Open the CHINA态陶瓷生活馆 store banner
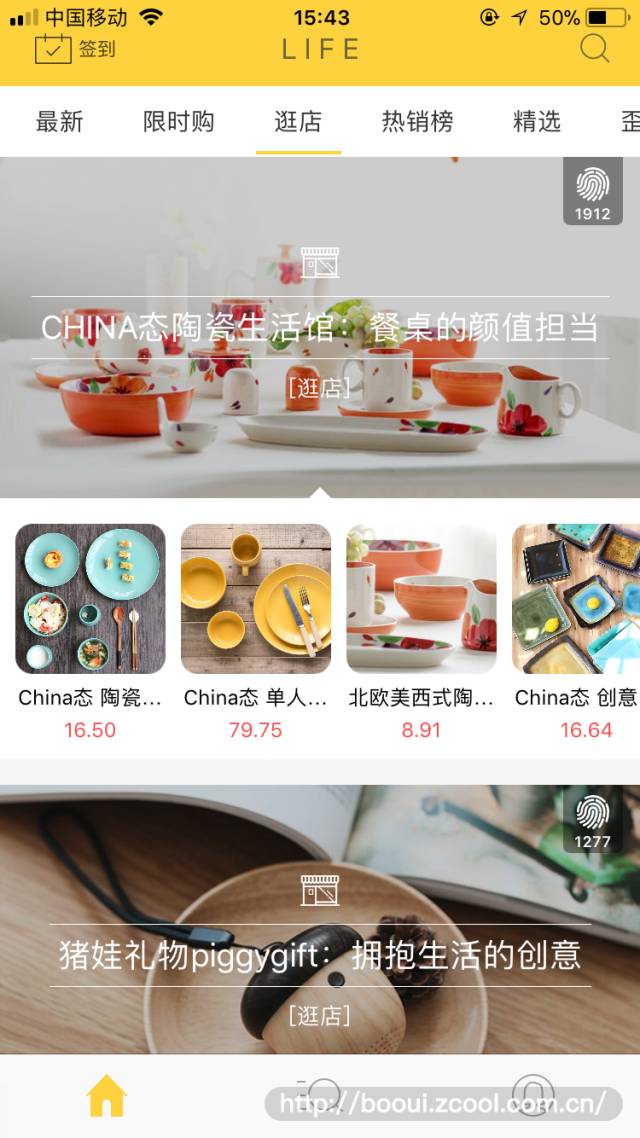The width and height of the screenshot is (640, 1138). click(x=320, y=328)
